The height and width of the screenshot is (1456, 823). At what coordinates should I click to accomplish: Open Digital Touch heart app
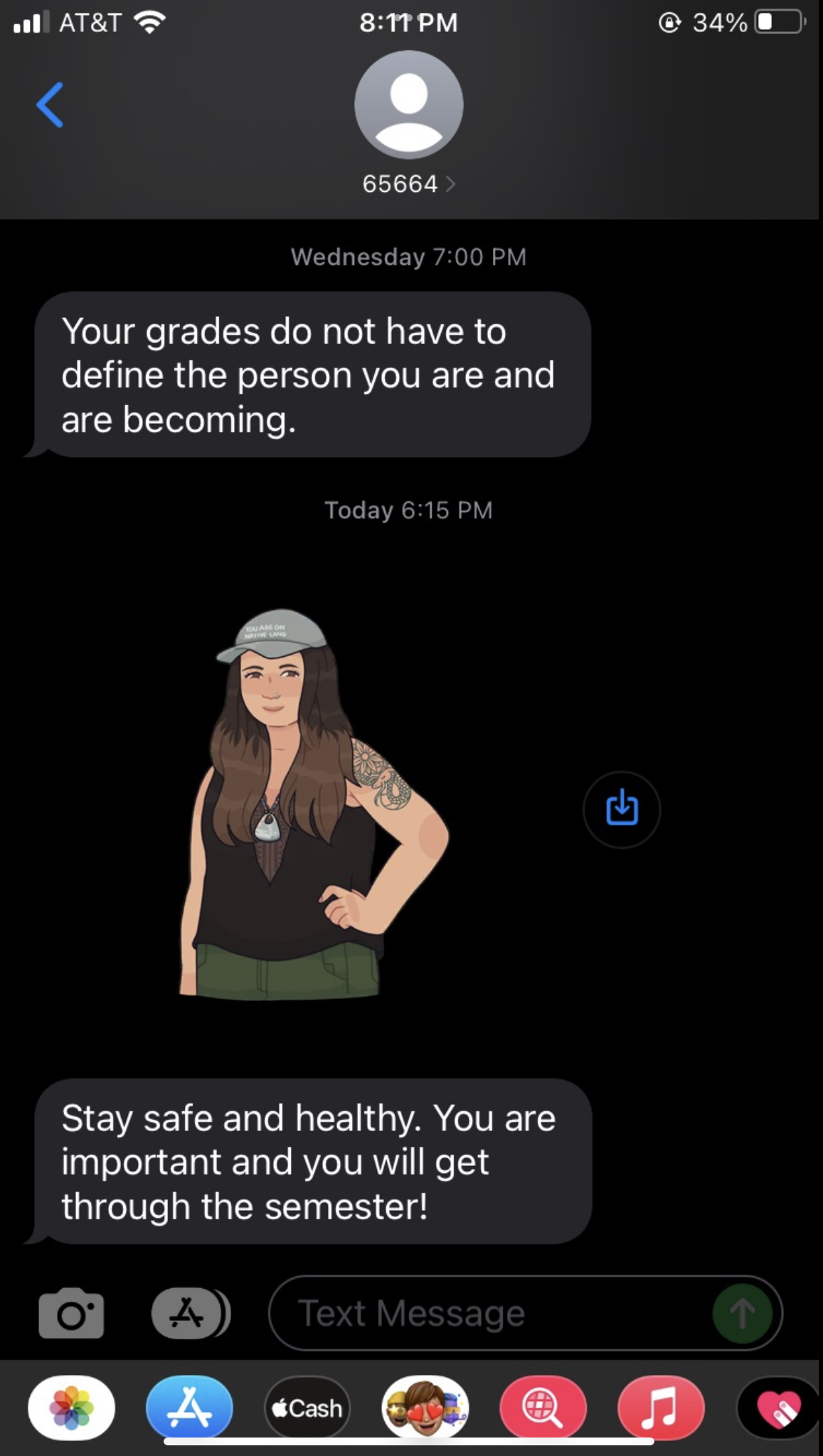(x=779, y=1408)
